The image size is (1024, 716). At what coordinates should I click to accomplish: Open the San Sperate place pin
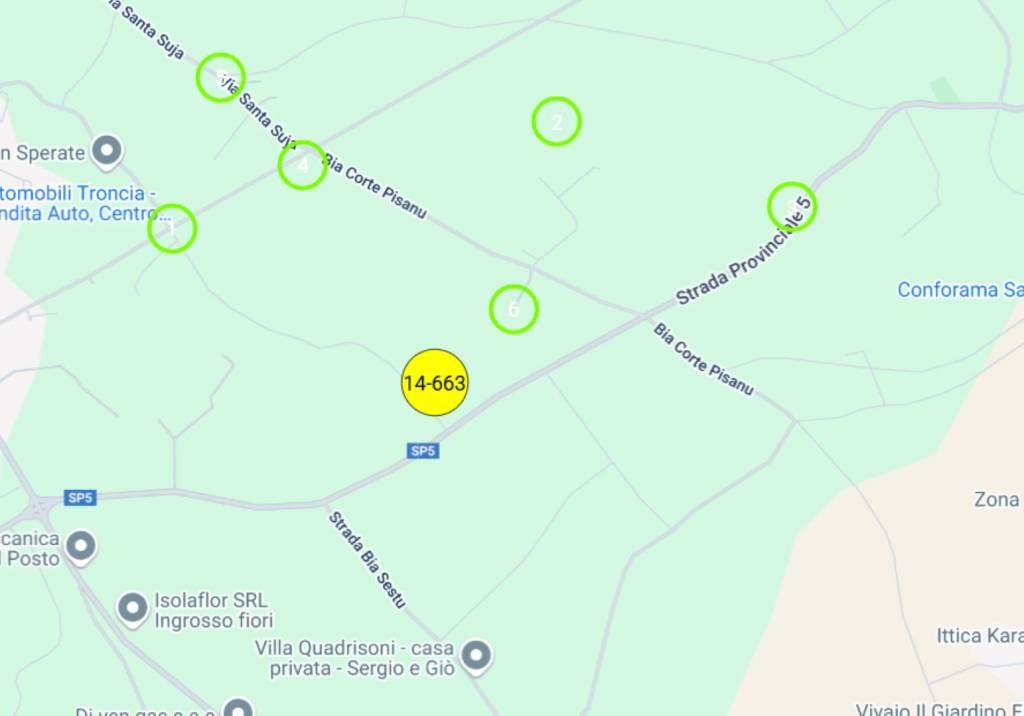pyautogui.click(x=106, y=151)
